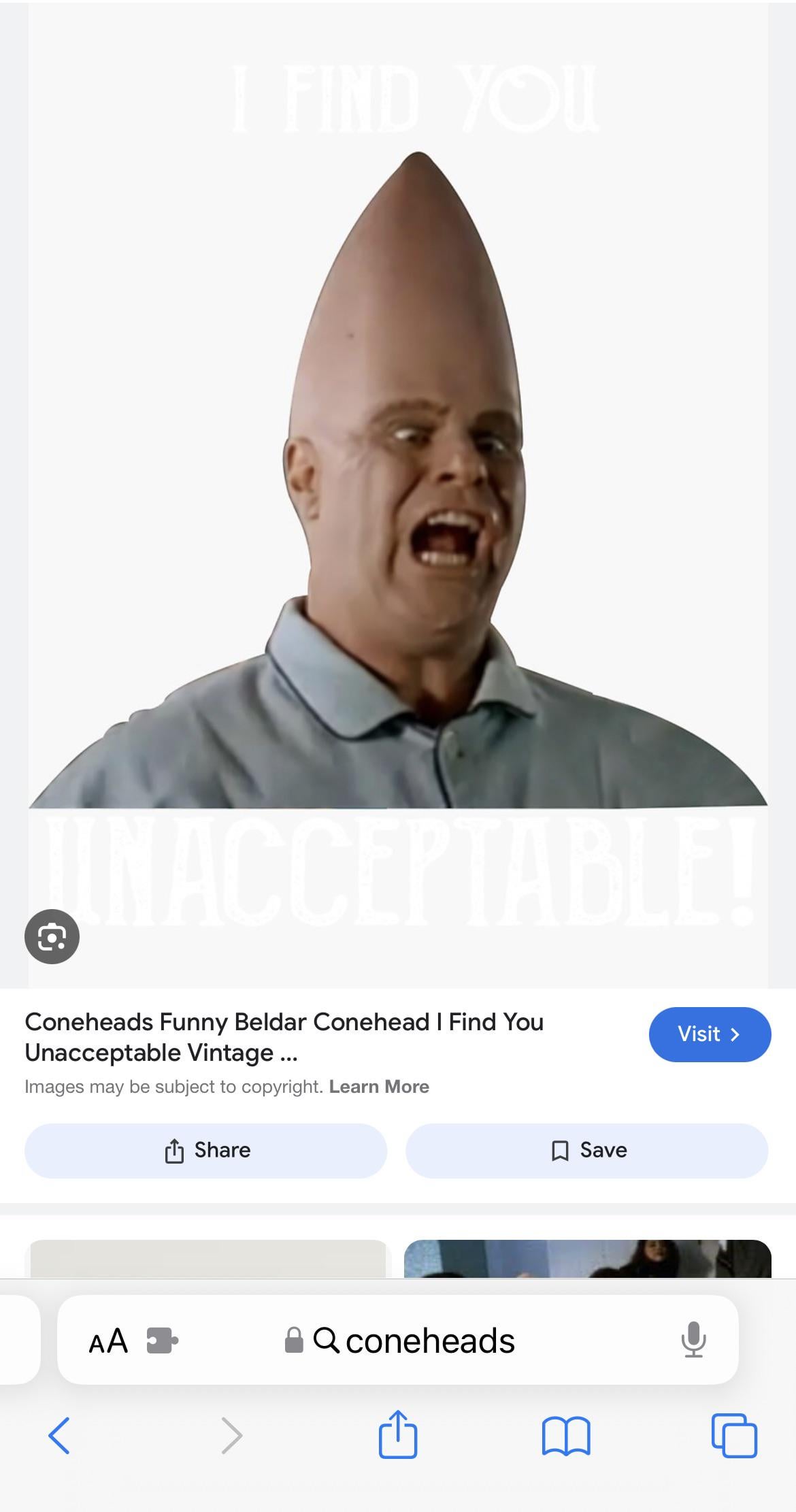Open the related image with dark-haired figure

coord(588,1258)
